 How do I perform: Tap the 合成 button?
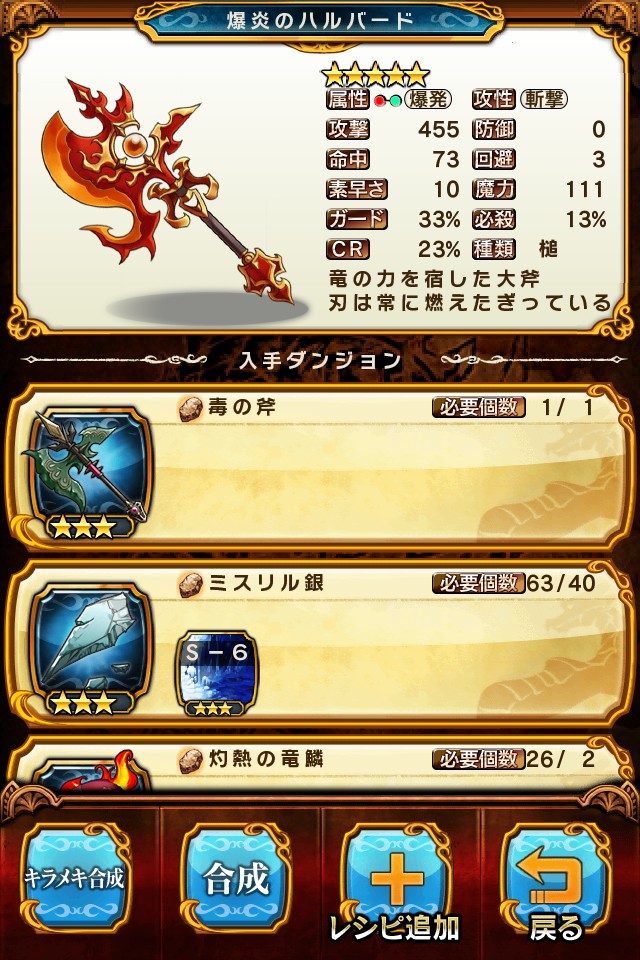pyautogui.click(x=236, y=879)
